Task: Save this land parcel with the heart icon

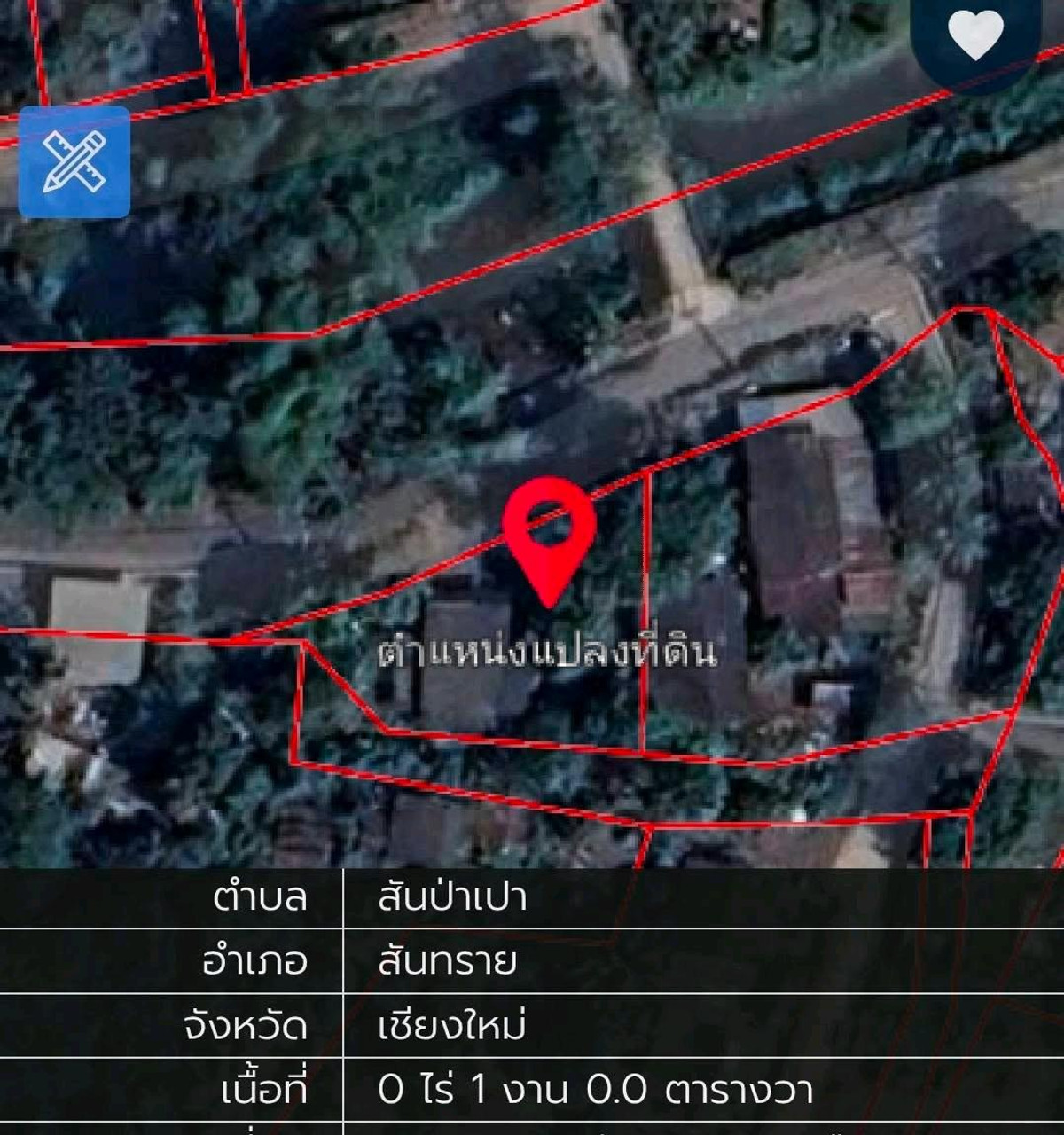Action: coord(974,36)
